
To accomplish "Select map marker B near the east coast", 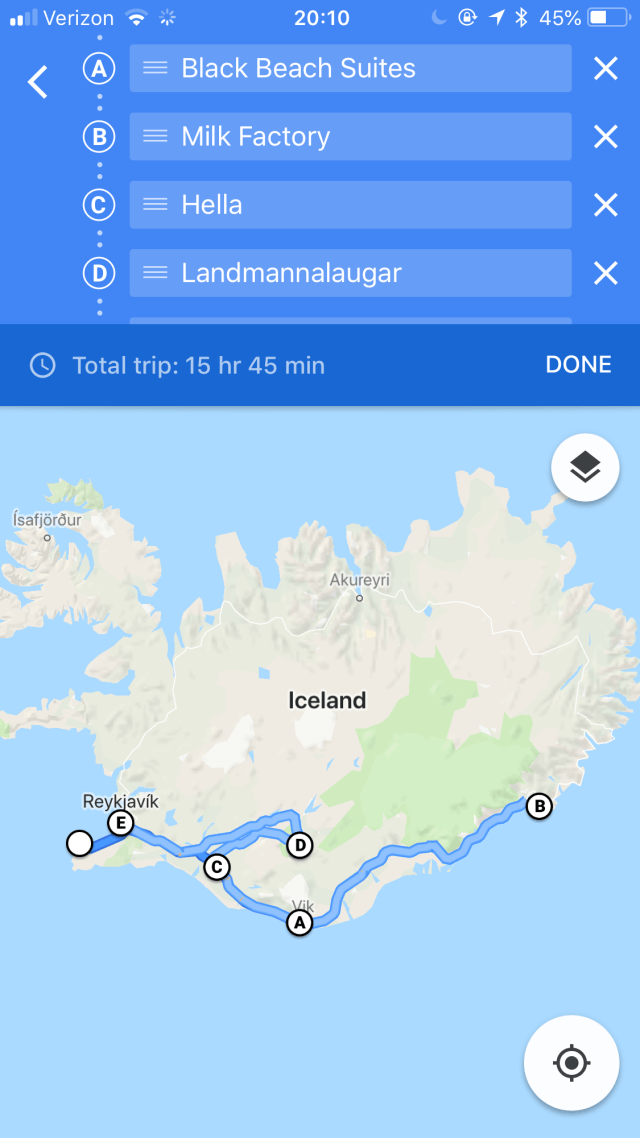I will pyautogui.click(x=538, y=806).
